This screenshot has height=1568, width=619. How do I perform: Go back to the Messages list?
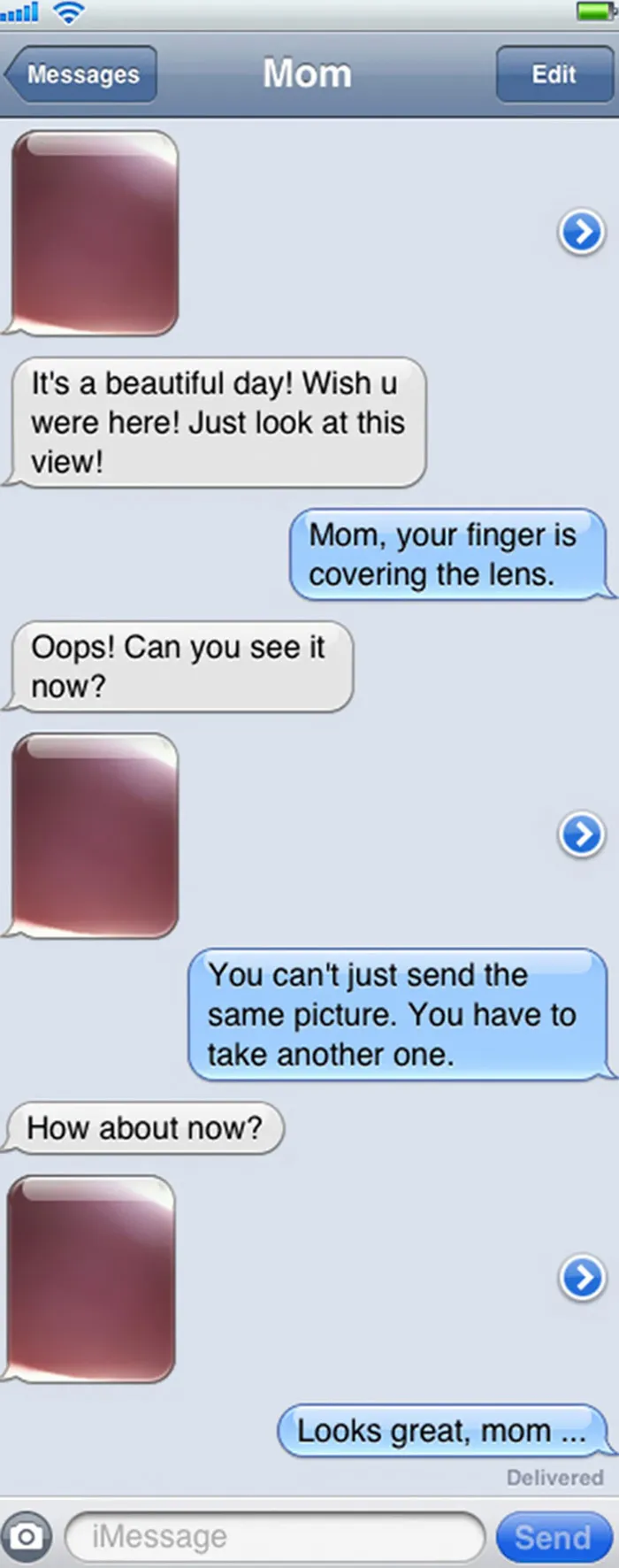pos(81,74)
